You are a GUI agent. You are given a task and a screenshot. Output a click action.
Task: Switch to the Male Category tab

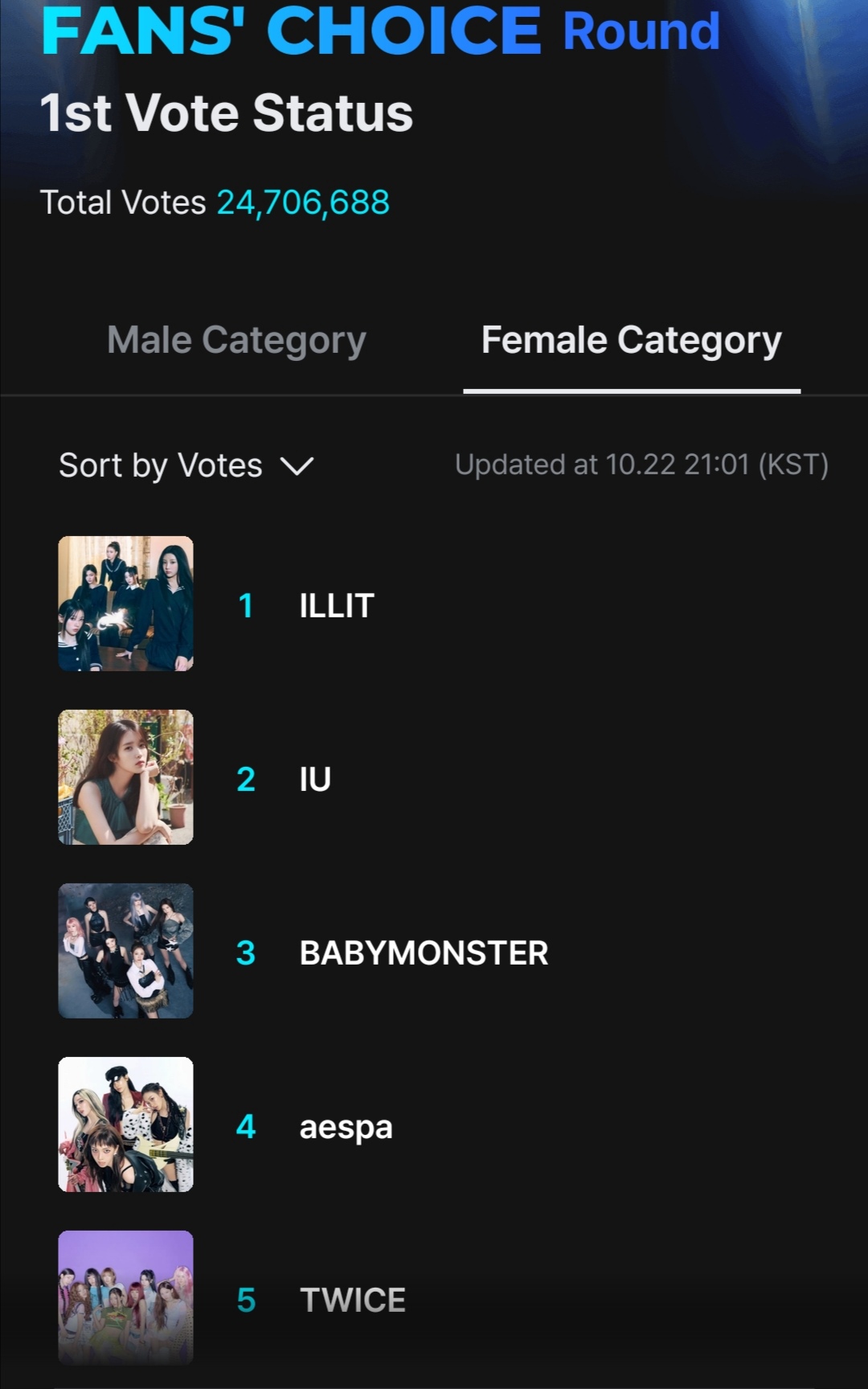click(x=236, y=341)
